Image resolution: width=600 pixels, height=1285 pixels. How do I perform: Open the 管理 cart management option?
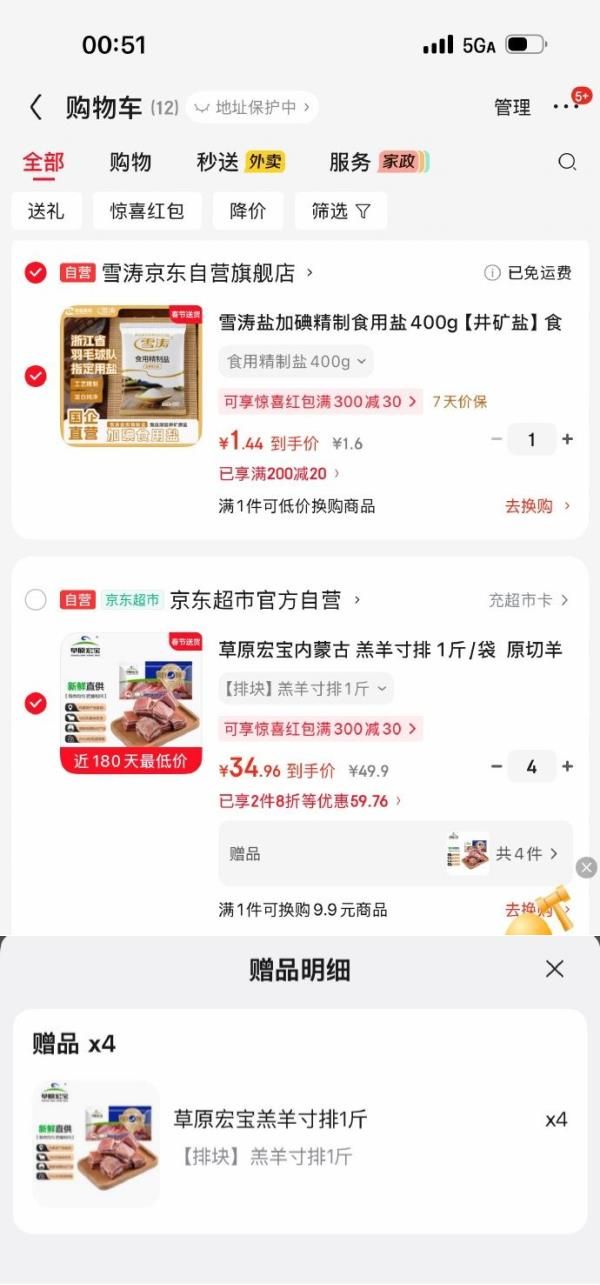(x=512, y=107)
